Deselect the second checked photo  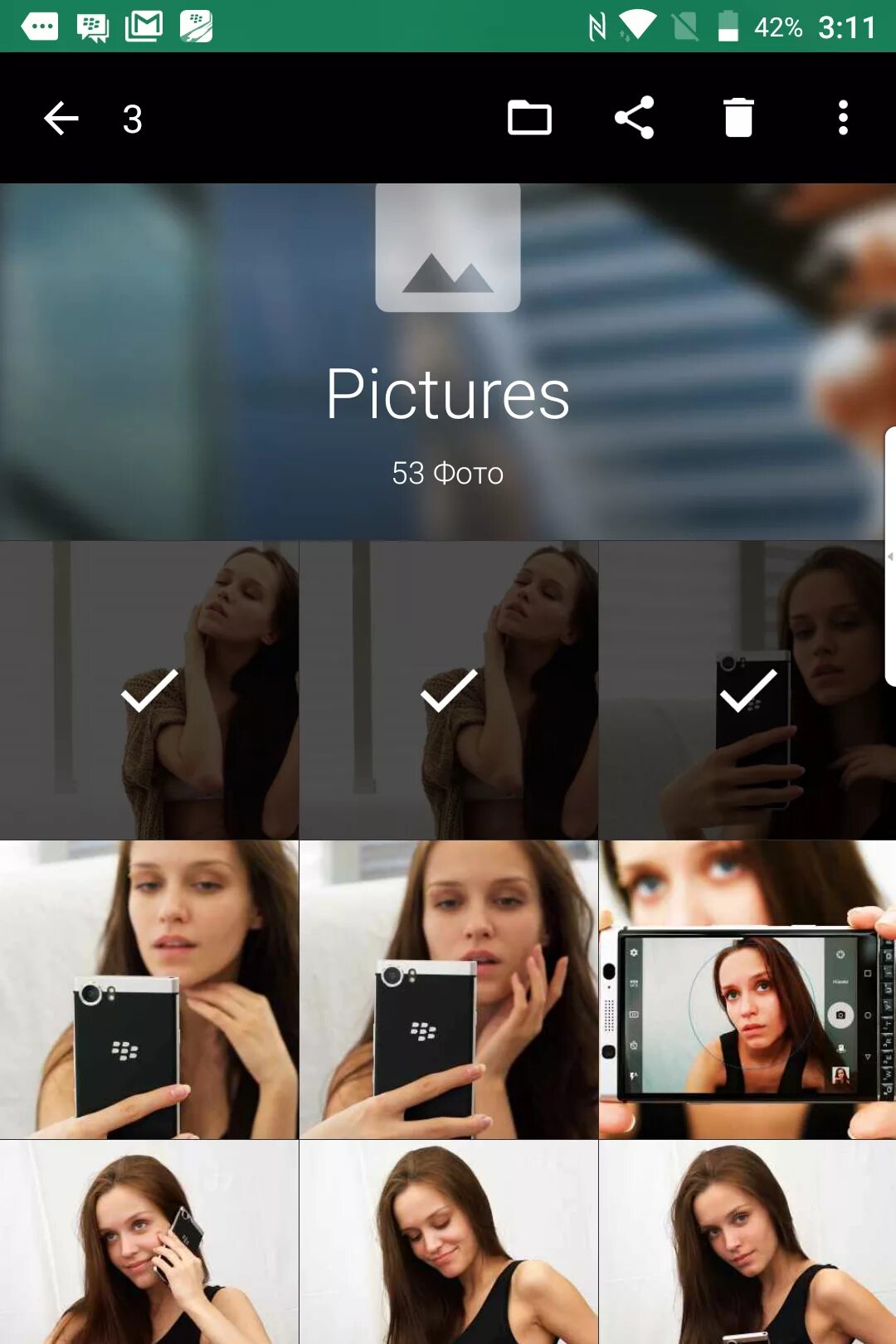(x=449, y=690)
